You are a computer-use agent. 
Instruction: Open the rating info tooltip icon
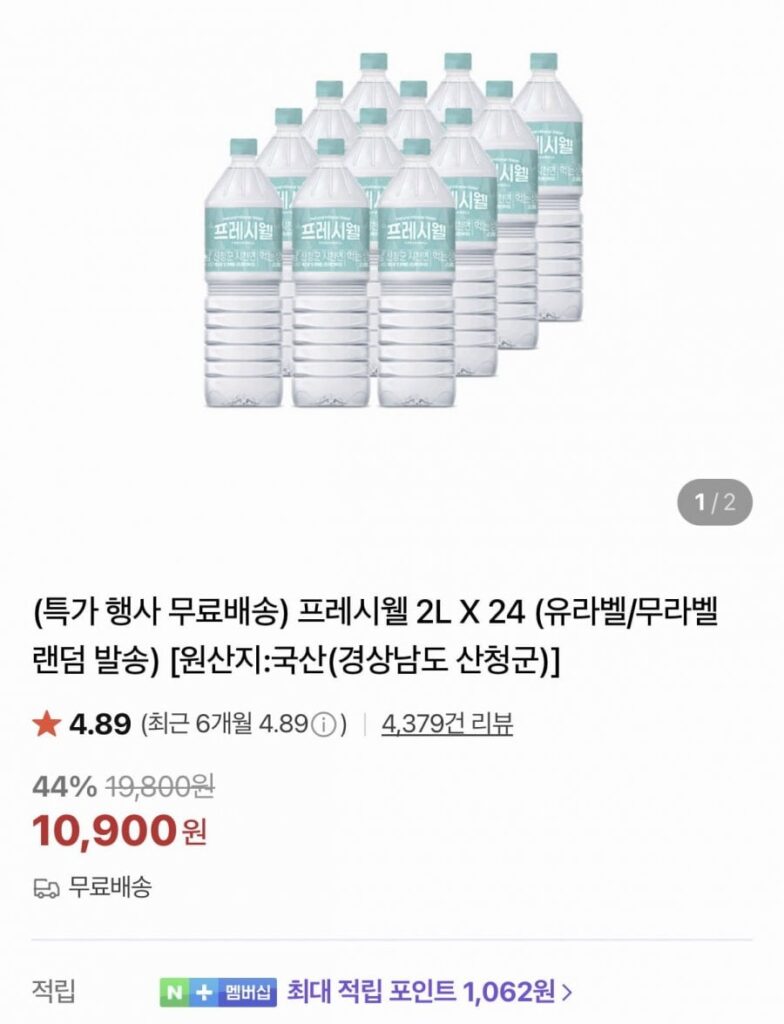322,724
